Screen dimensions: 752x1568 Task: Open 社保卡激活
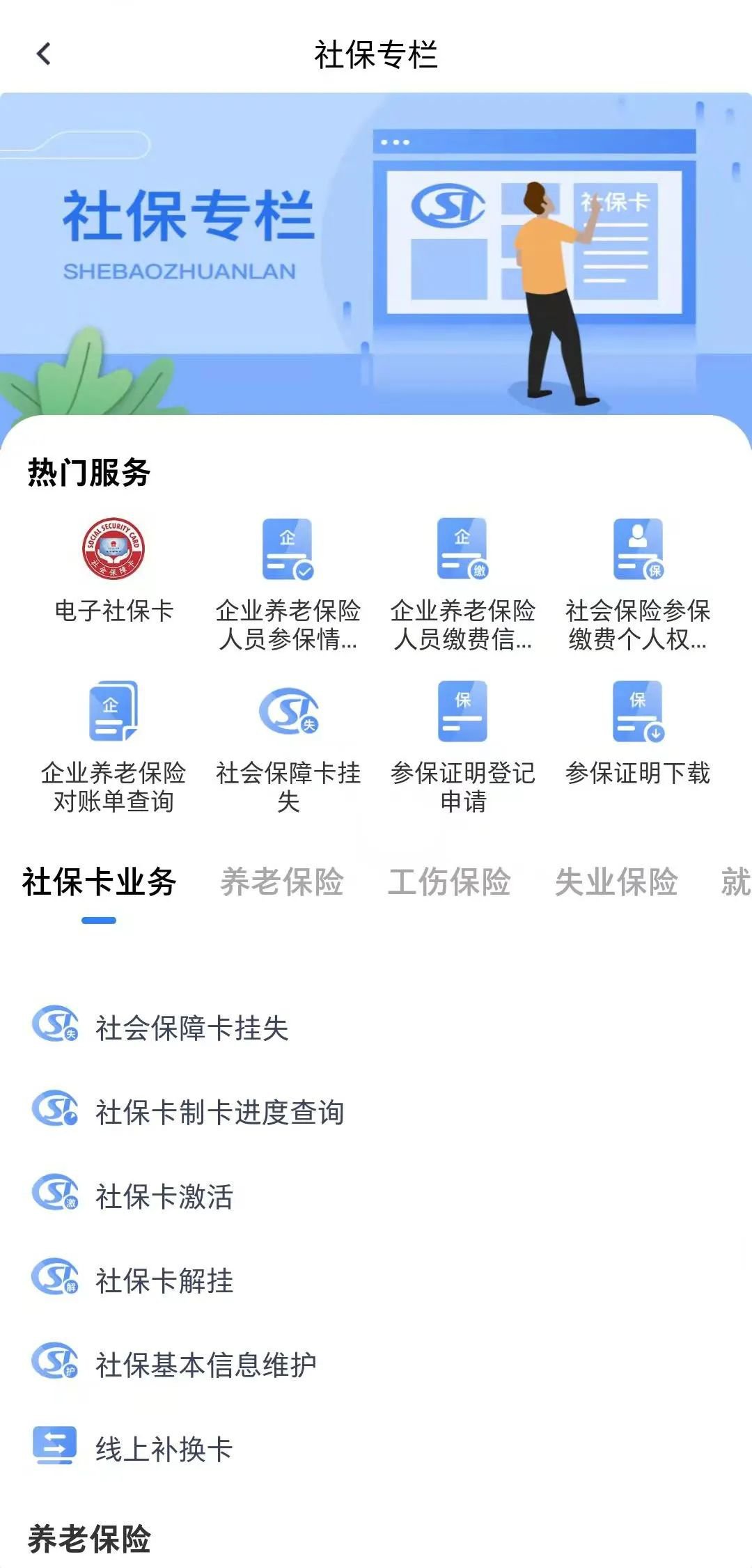(x=164, y=1196)
